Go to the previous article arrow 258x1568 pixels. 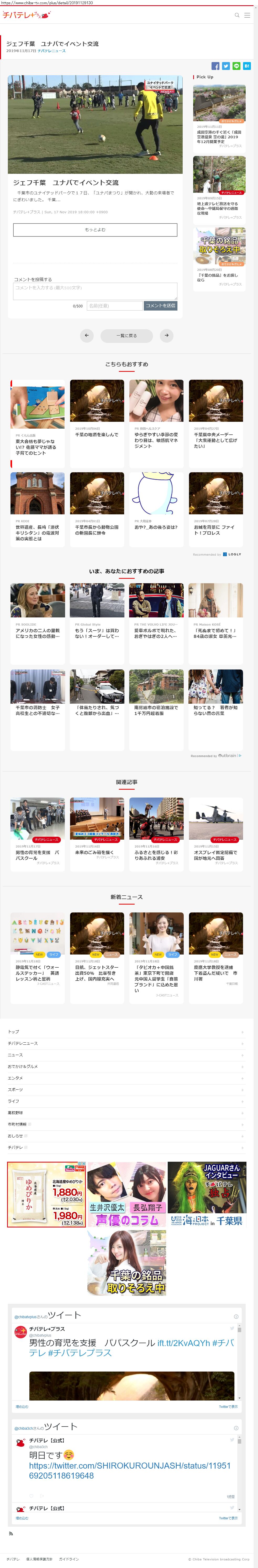pyautogui.click(x=87, y=335)
